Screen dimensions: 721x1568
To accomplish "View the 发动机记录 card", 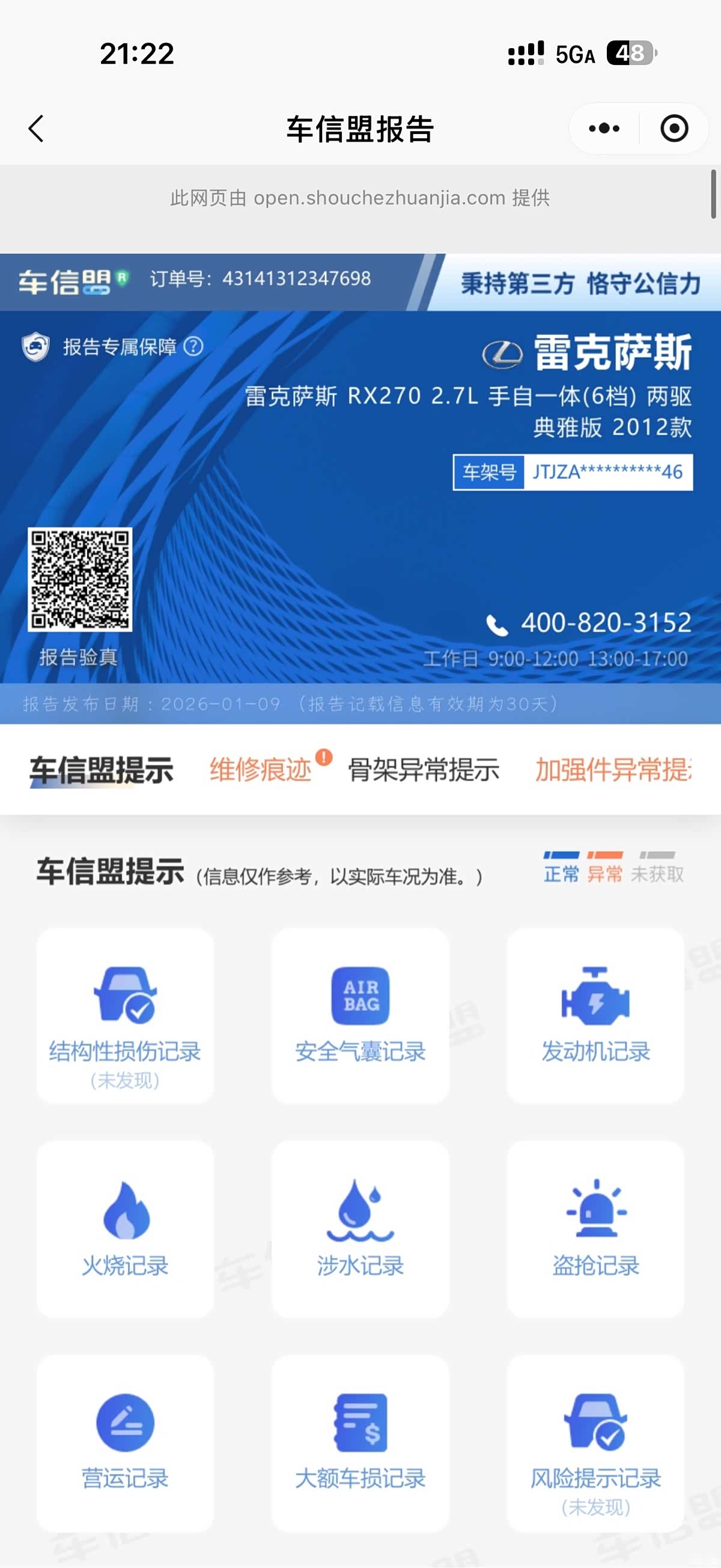I will pos(595,1016).
